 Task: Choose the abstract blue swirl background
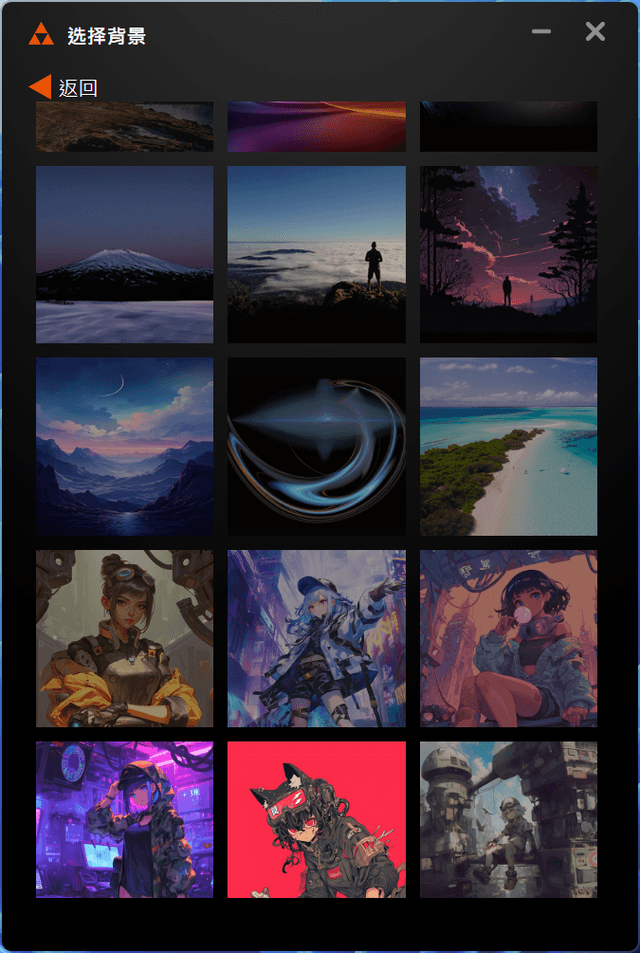[x=316, y=446]
